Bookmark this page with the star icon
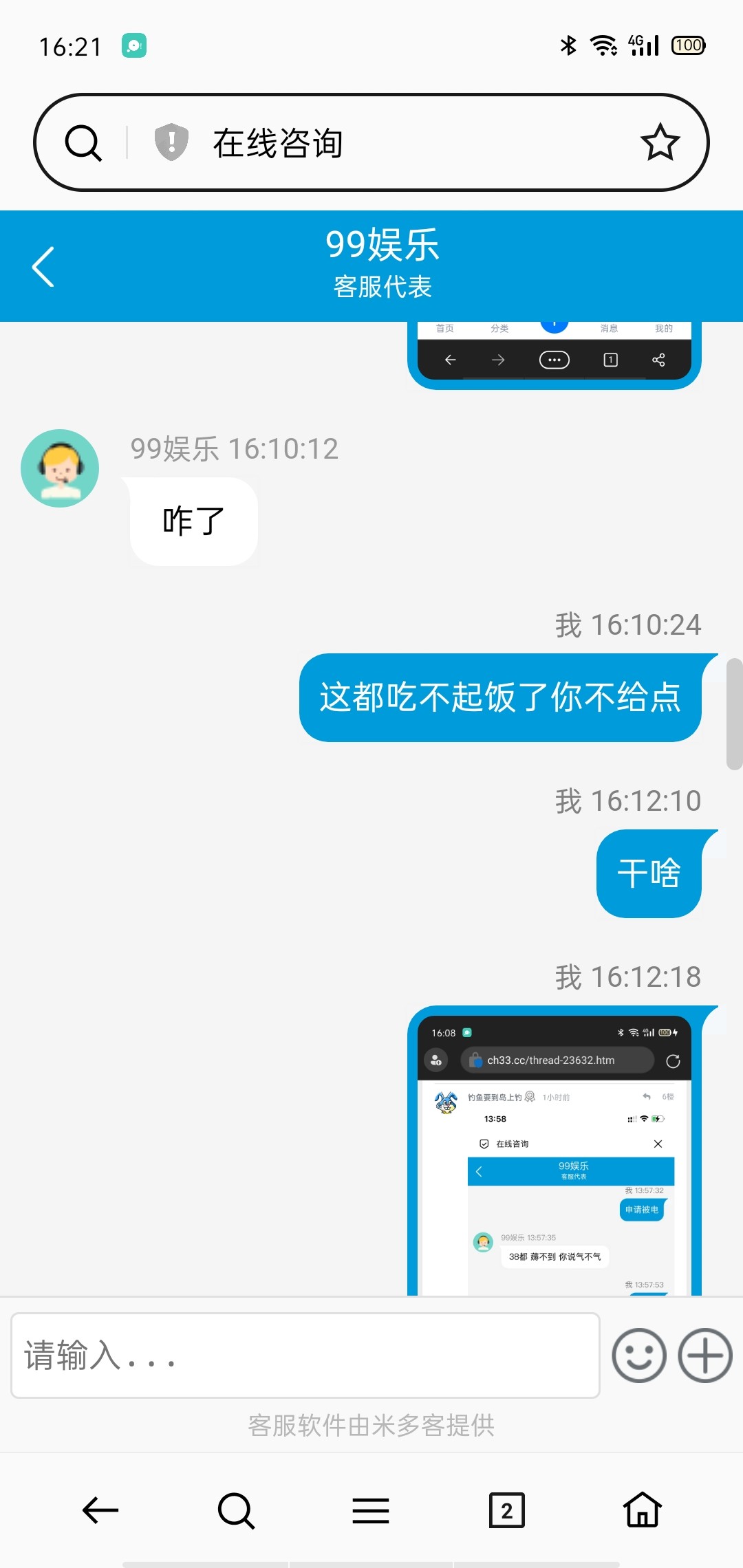 coord(660,142)
